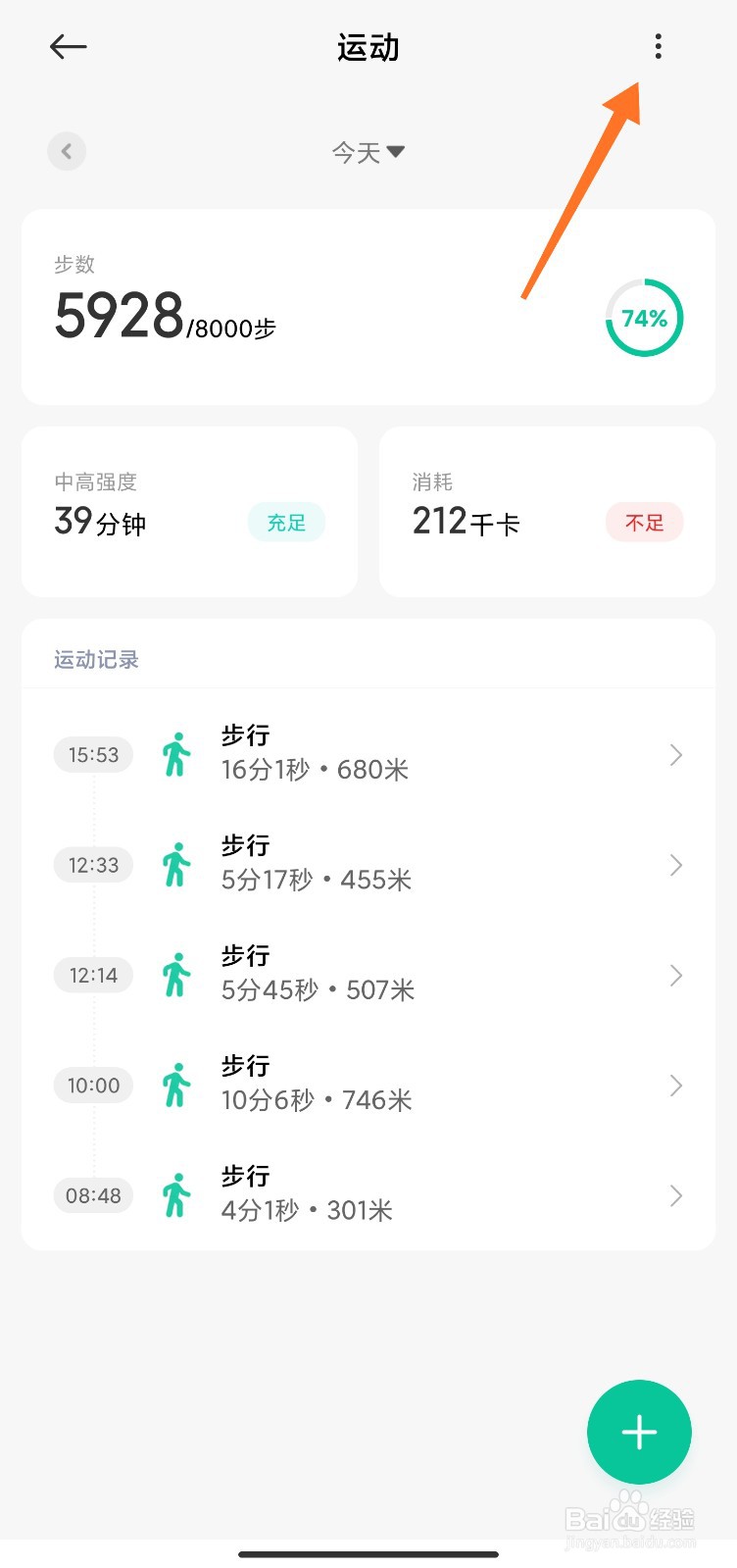Tap the previous-day left chevron

(67, 151)
